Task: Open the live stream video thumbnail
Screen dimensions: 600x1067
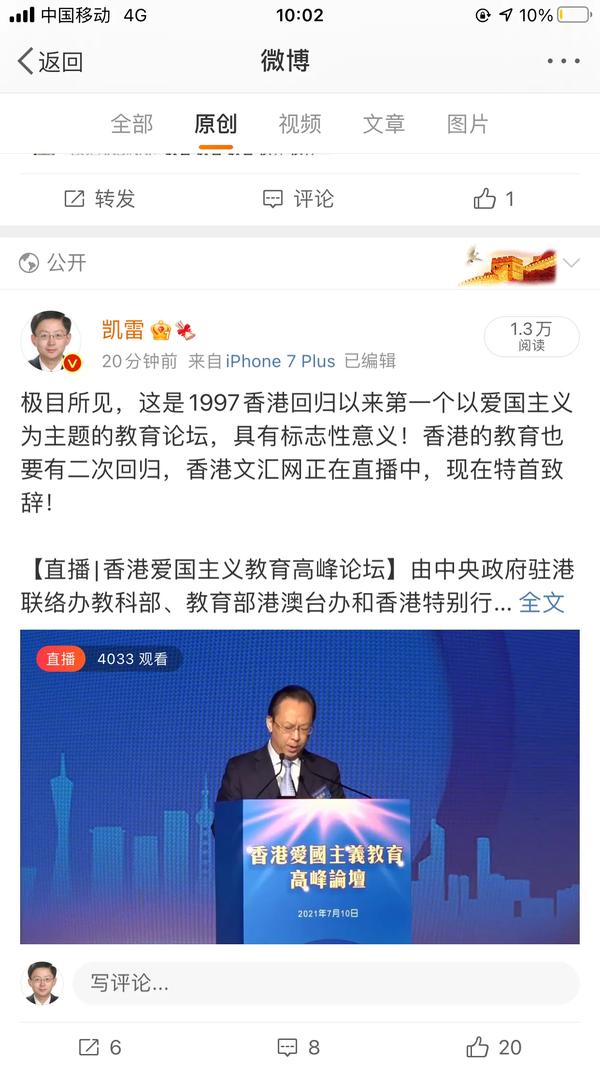Action: pos(300,786)
